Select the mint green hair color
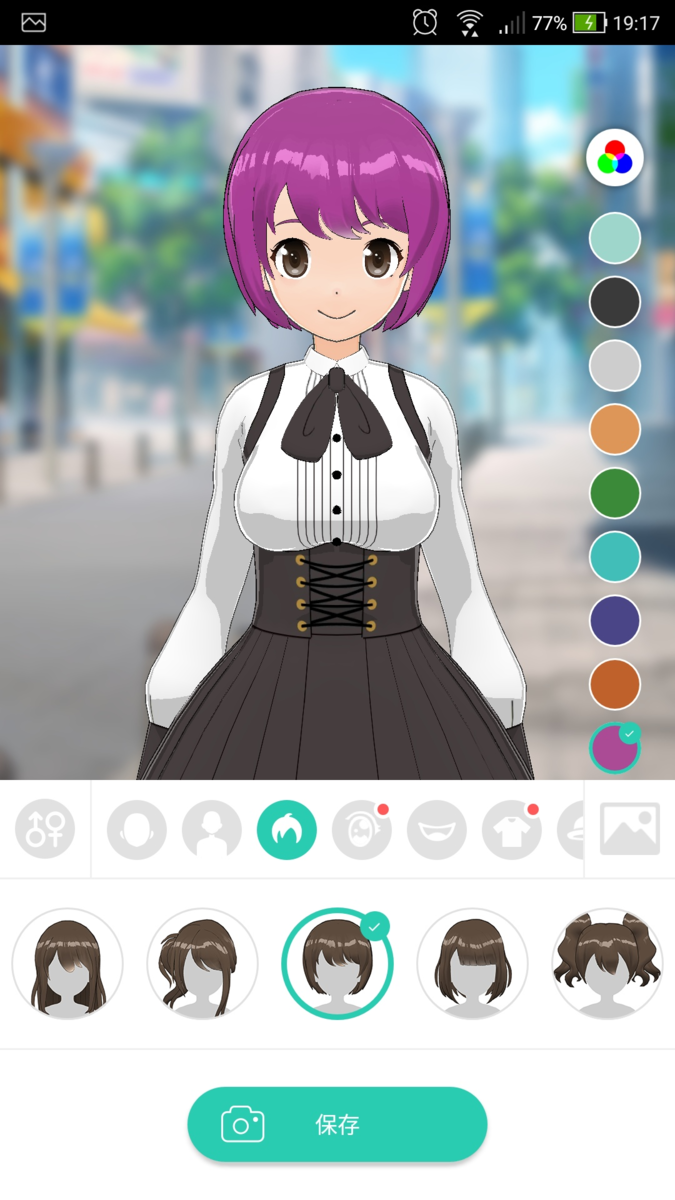The height and width of the screenshot is (1200, 675). 614,238
